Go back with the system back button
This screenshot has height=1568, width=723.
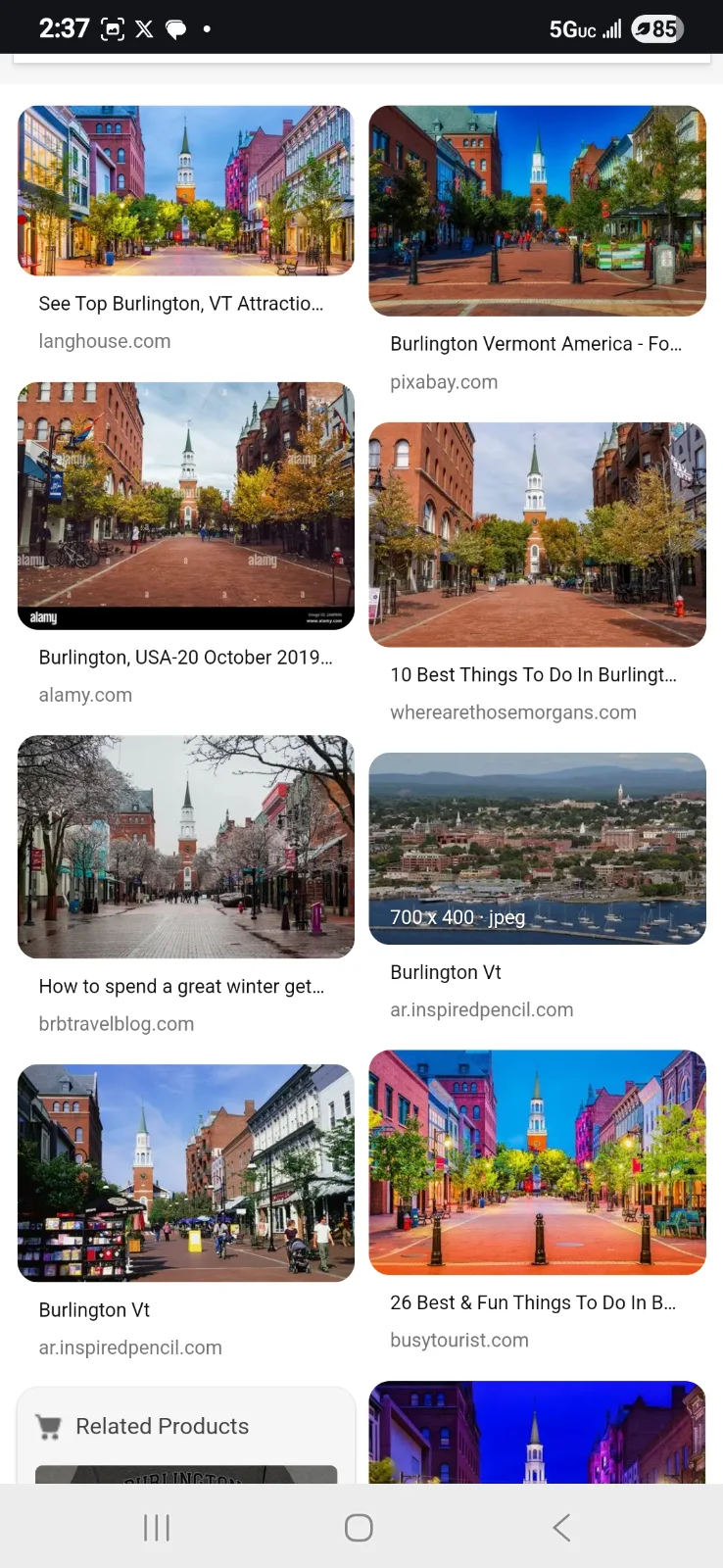click(561, 1527)
